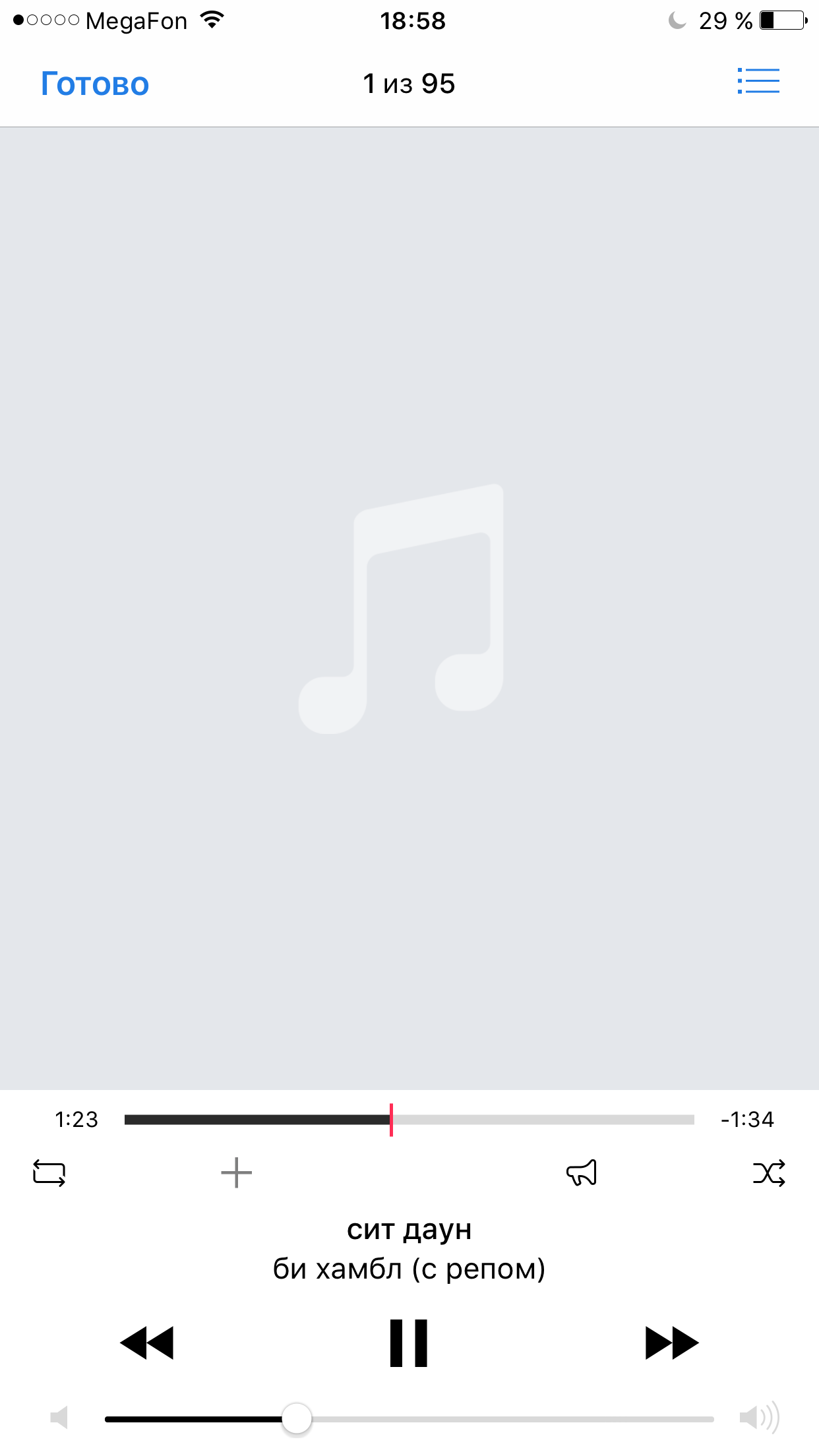The height and width of the screenshot is (1456, 819).
Task: Skip forward to the next track
Action: [x=672, y=1343]
